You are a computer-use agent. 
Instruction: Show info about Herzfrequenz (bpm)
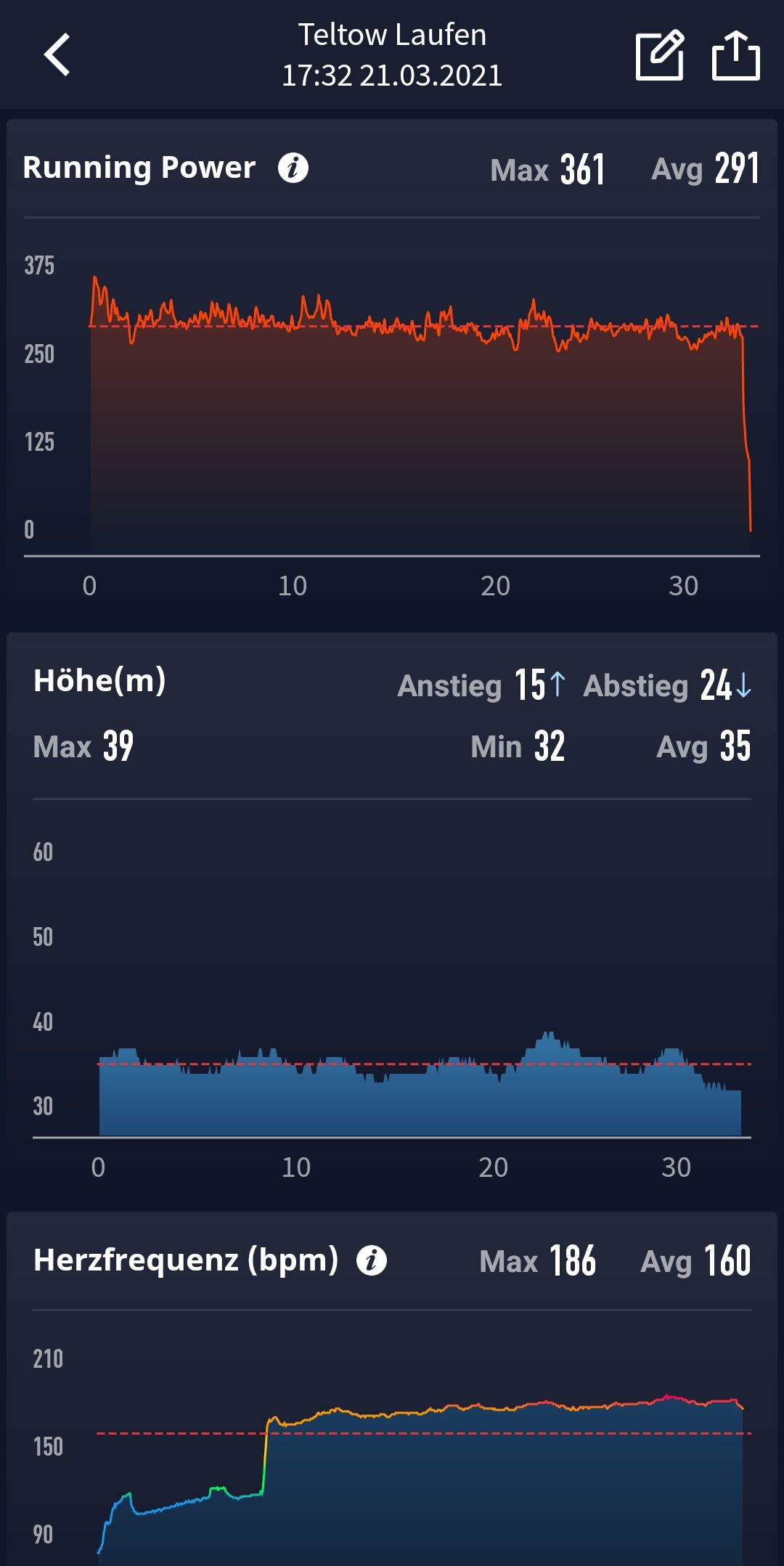coord(372,1260)
